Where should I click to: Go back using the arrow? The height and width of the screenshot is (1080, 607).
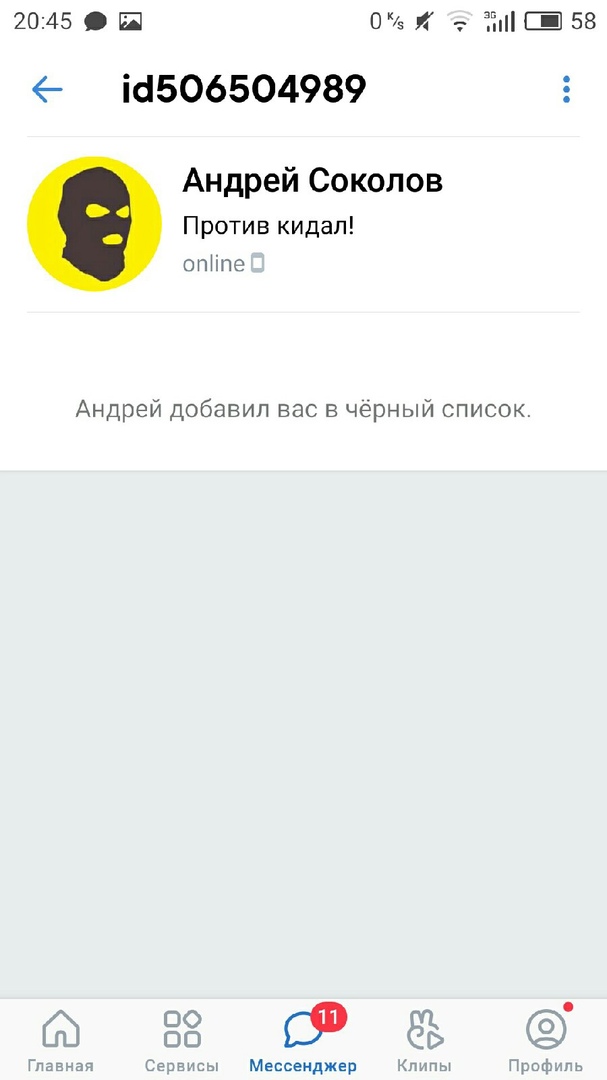[x=47, y=90]
